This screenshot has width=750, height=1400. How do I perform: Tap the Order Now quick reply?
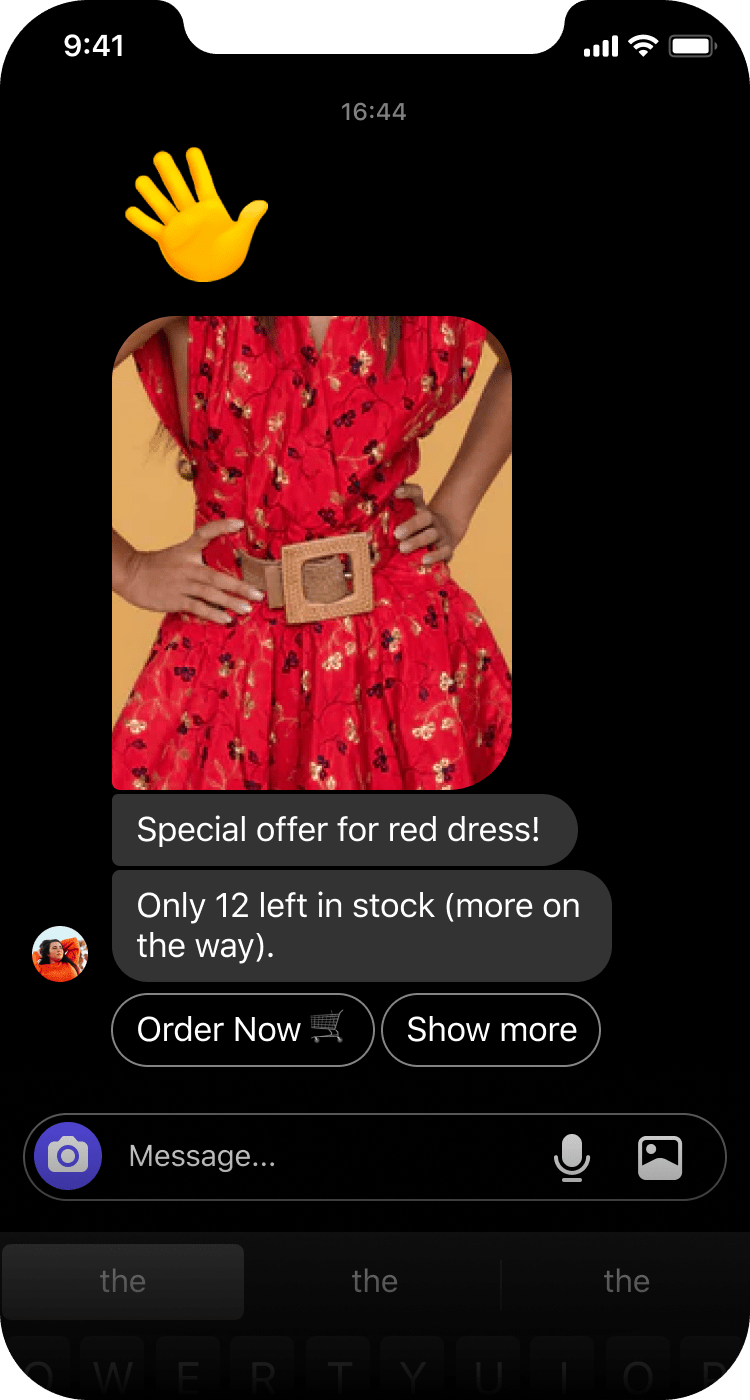242,1030
